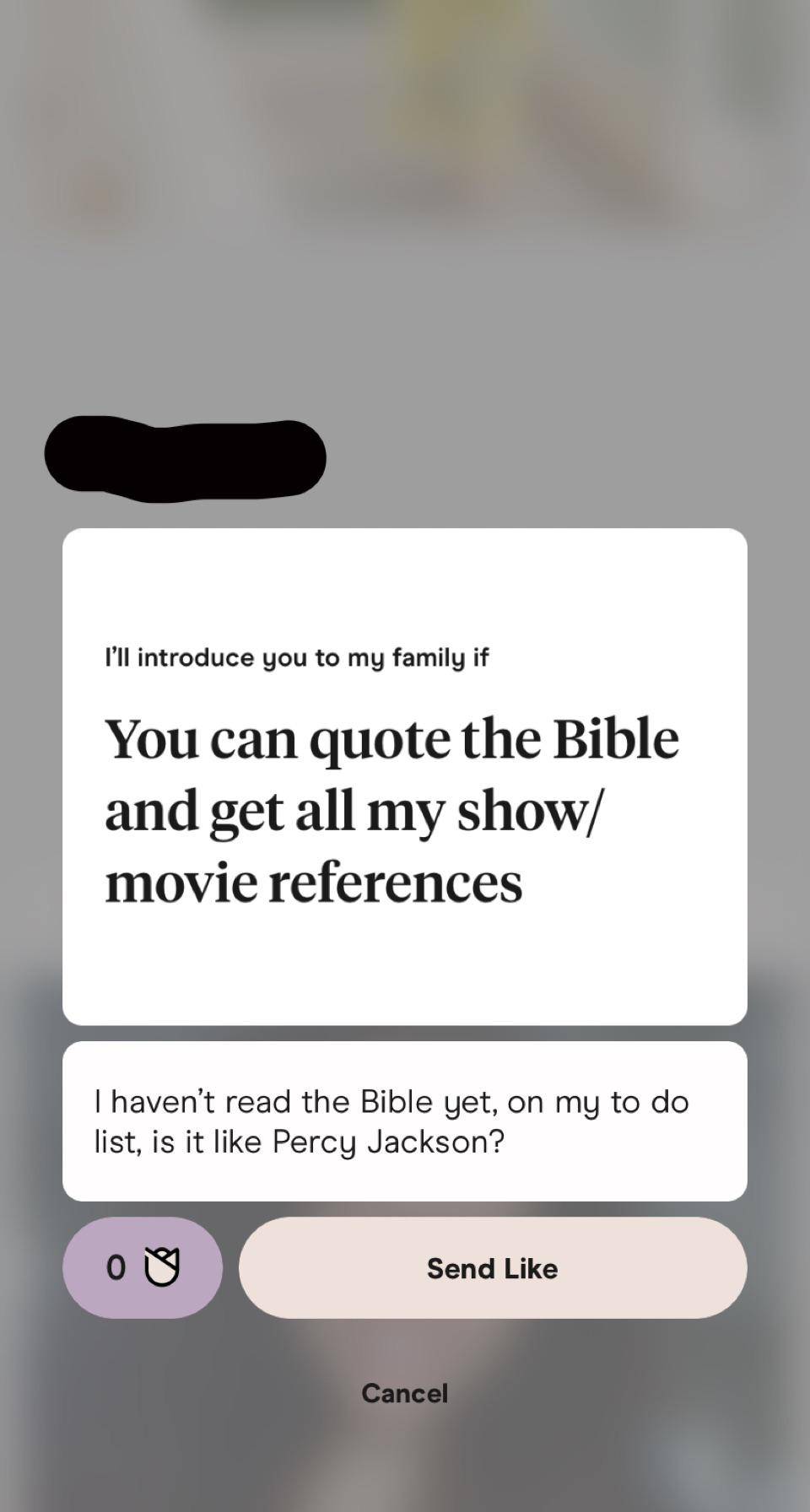Tap the Send Like button
The height and width of the screenshot is (1512, 810).
(x=493, y=1267)
